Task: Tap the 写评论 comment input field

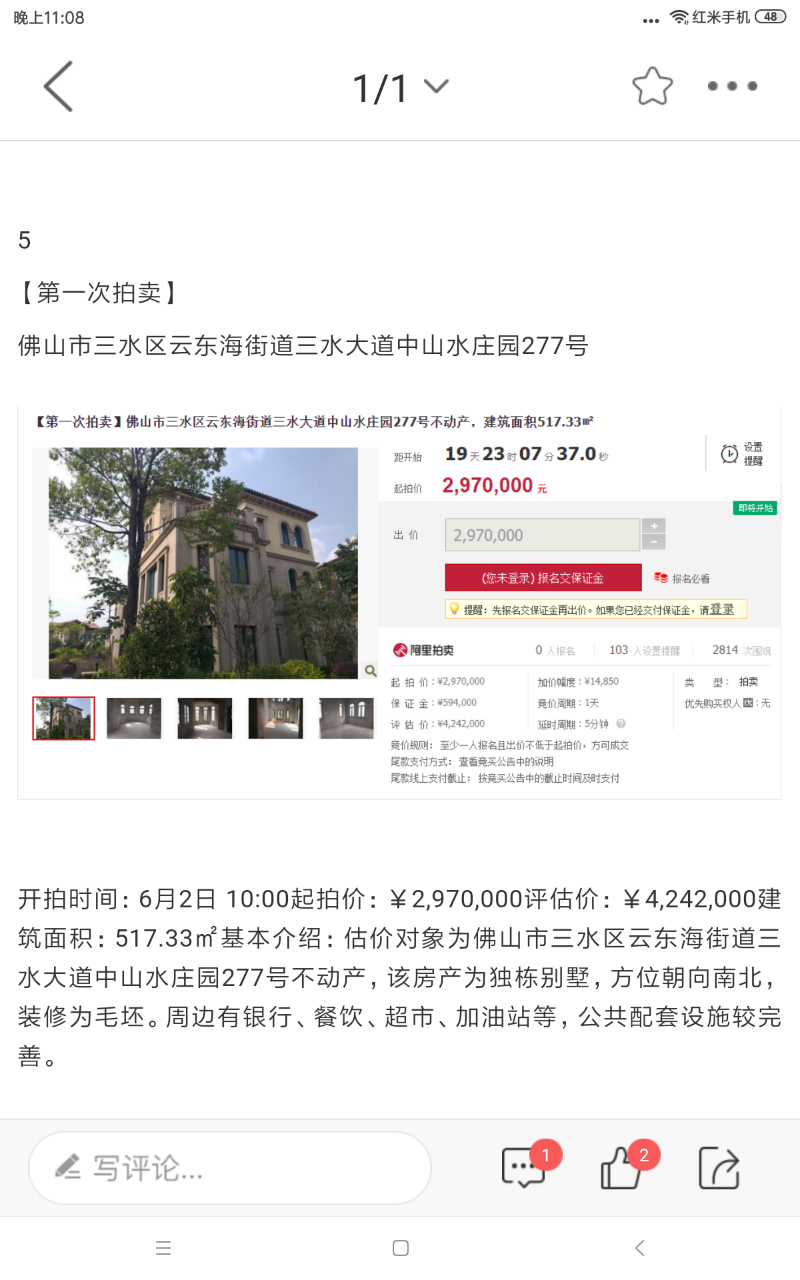Action: [230, 1167]
